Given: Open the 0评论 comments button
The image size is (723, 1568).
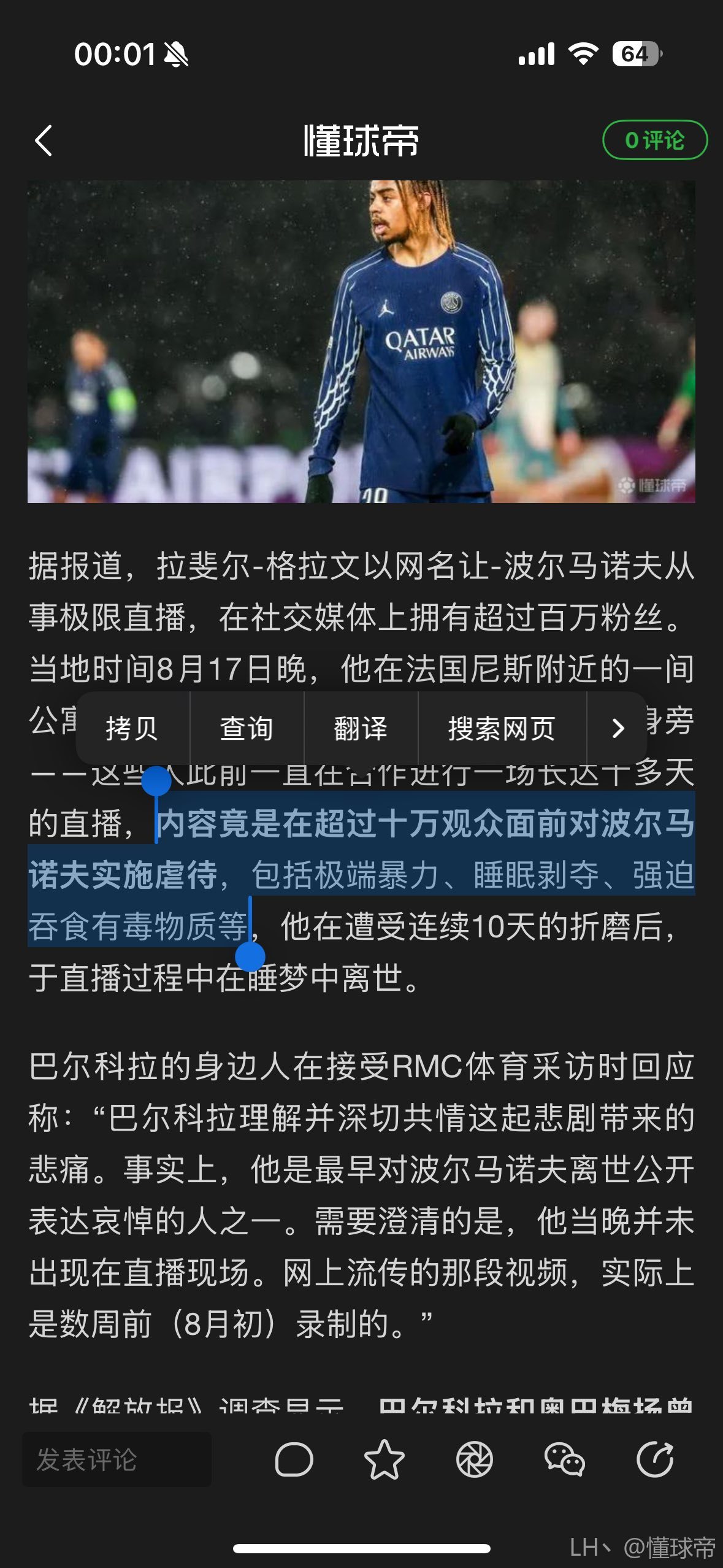Looking at the screenshot, I should pyautogui.click(x=654, y=140).
